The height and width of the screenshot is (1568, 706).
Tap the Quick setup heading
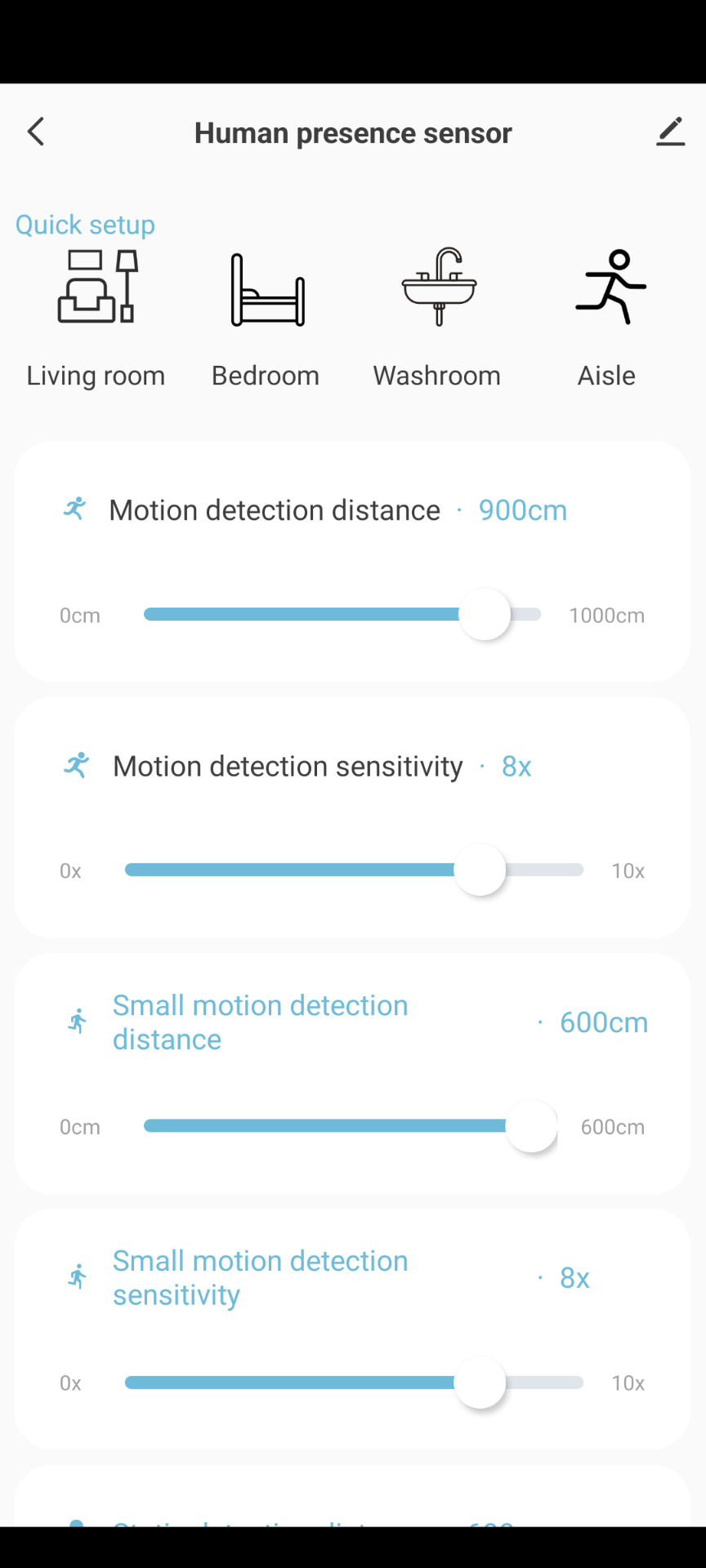click(85, 225)
